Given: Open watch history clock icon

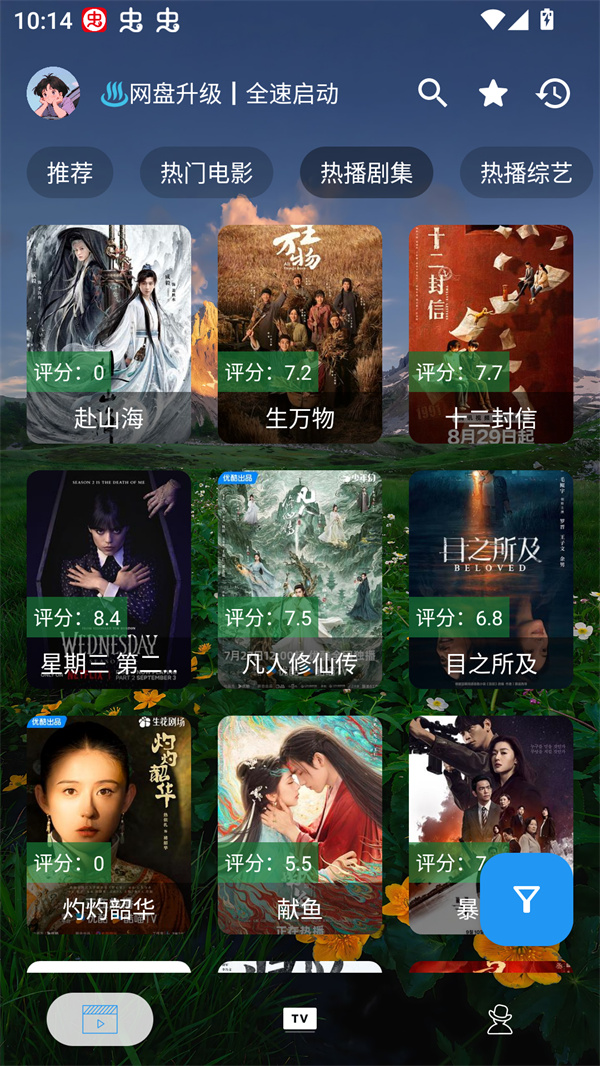Looking at the screenshot, I should [x=553, y=94].
